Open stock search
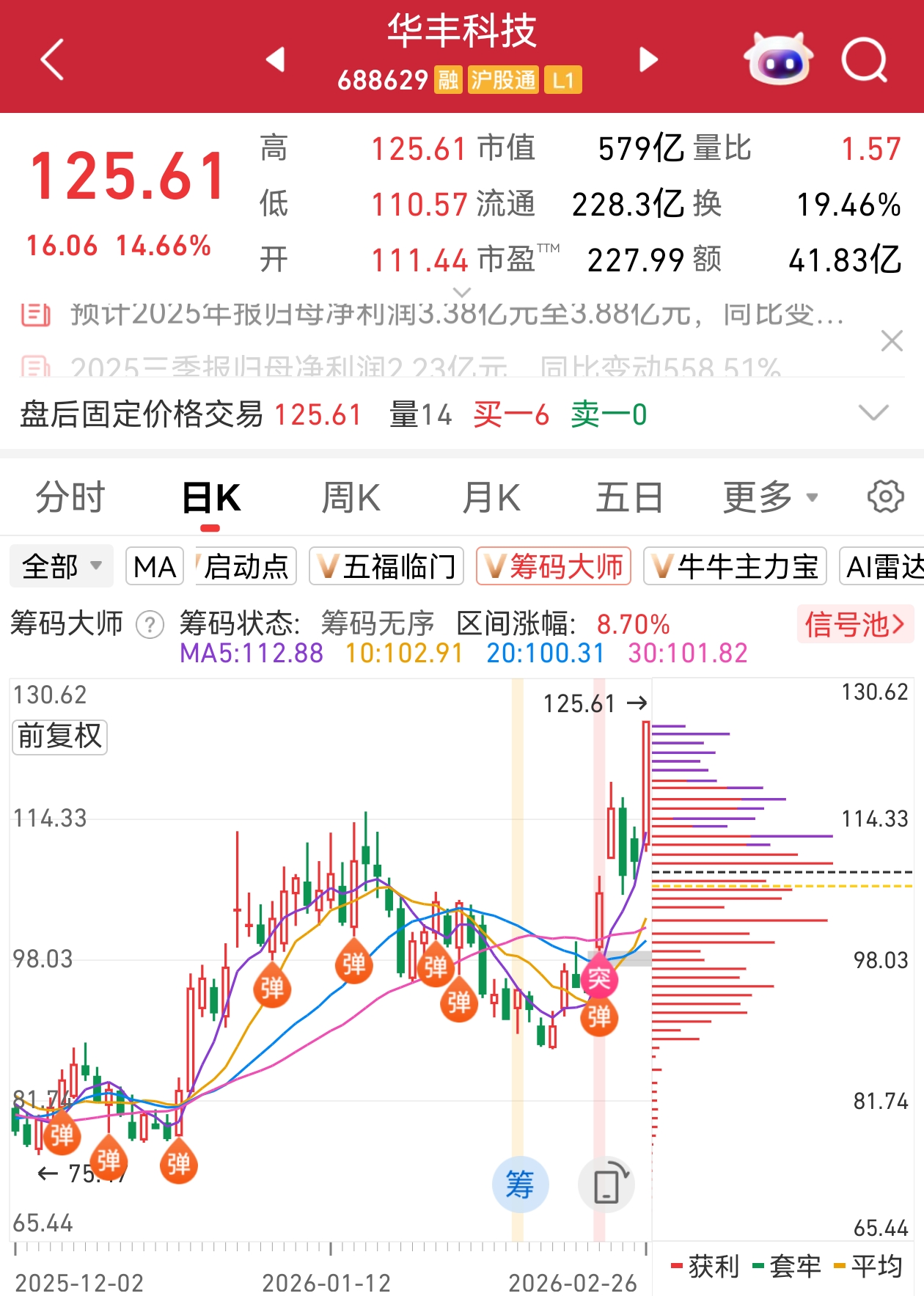Screen dimensions: 924x1296 pos(864,59)
